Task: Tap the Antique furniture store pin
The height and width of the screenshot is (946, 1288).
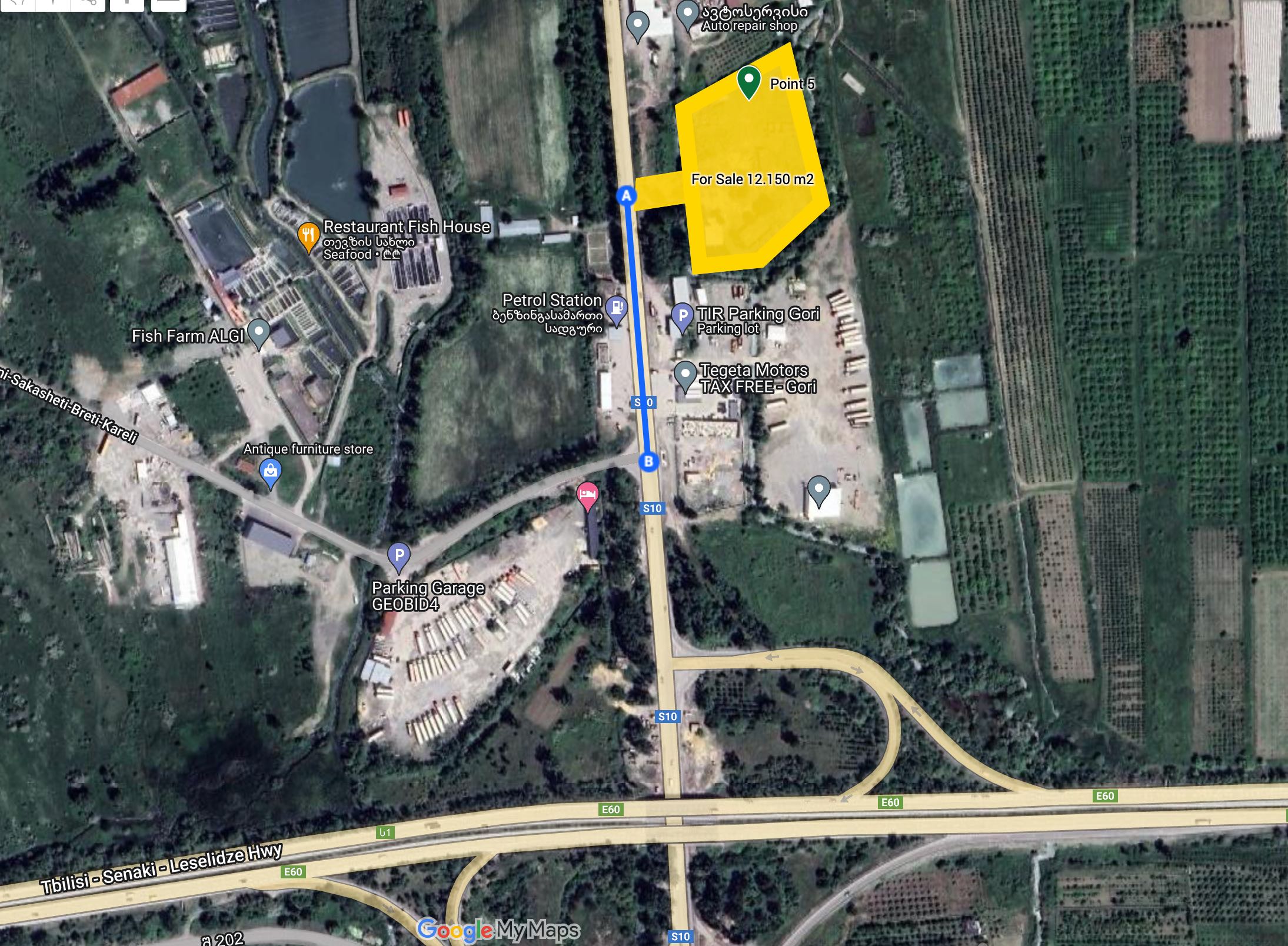Action: (x=270, y=472)
